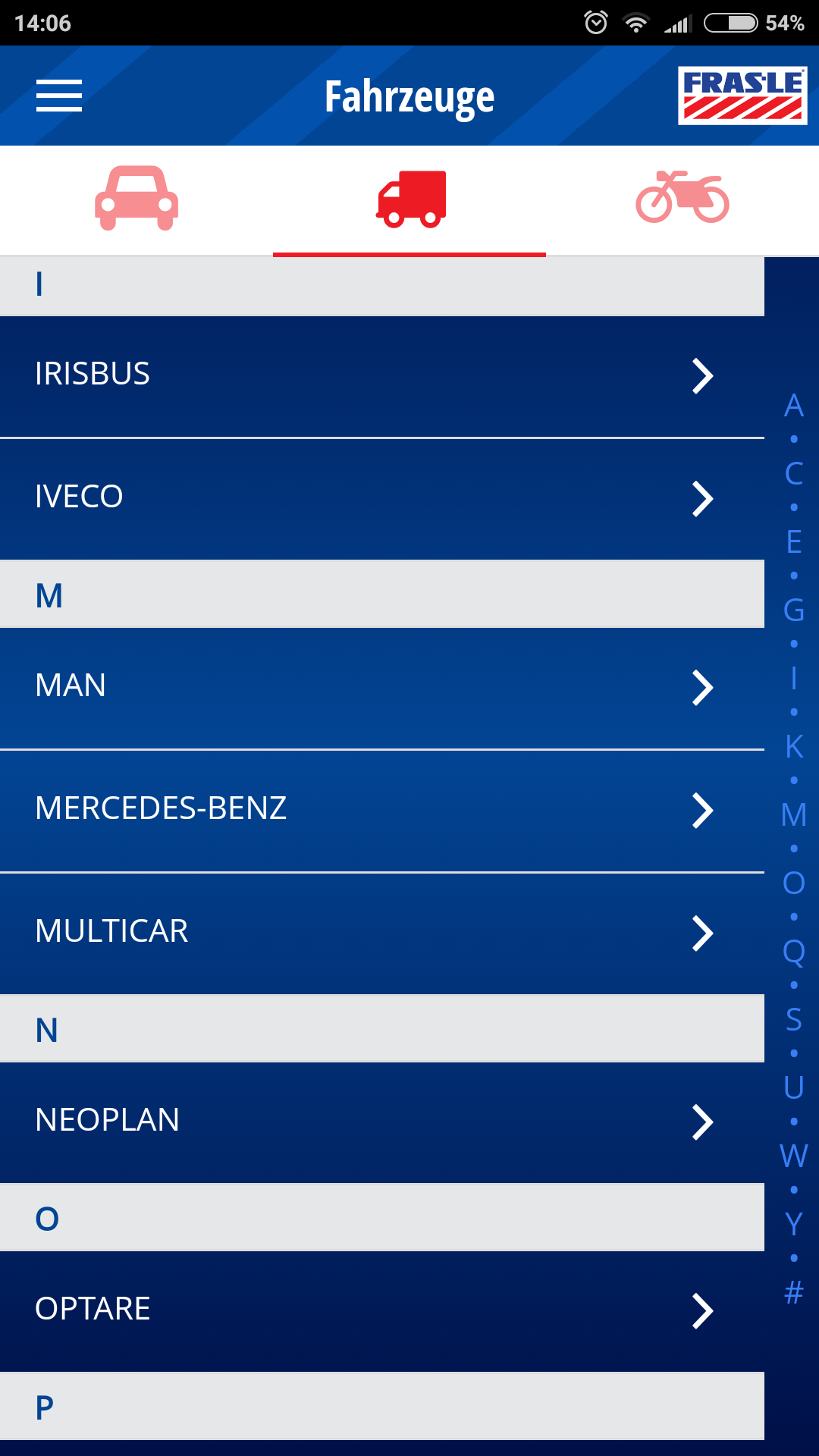Select the truck vehicles tab
The image size is (819, 1456).
tap(410, 199)
